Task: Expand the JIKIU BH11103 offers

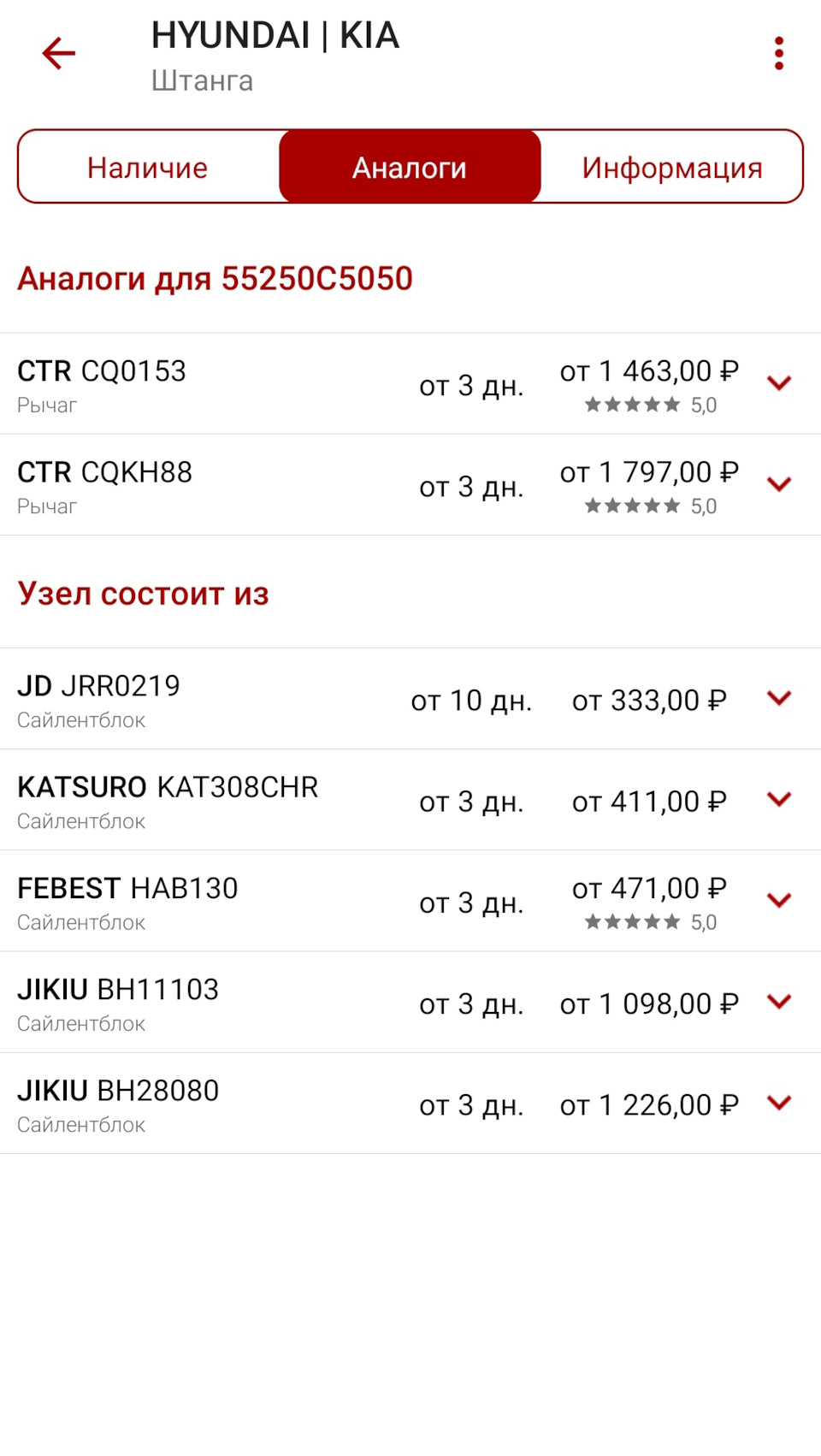Action: point(779,1001)
